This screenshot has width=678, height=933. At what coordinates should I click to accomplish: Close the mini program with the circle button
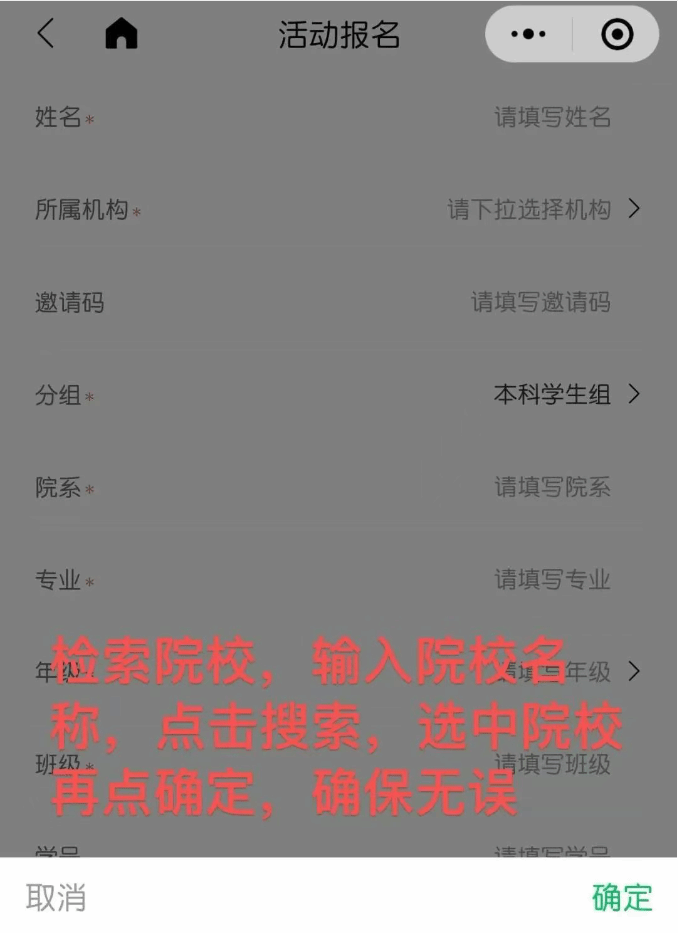(x=617, y=35)
